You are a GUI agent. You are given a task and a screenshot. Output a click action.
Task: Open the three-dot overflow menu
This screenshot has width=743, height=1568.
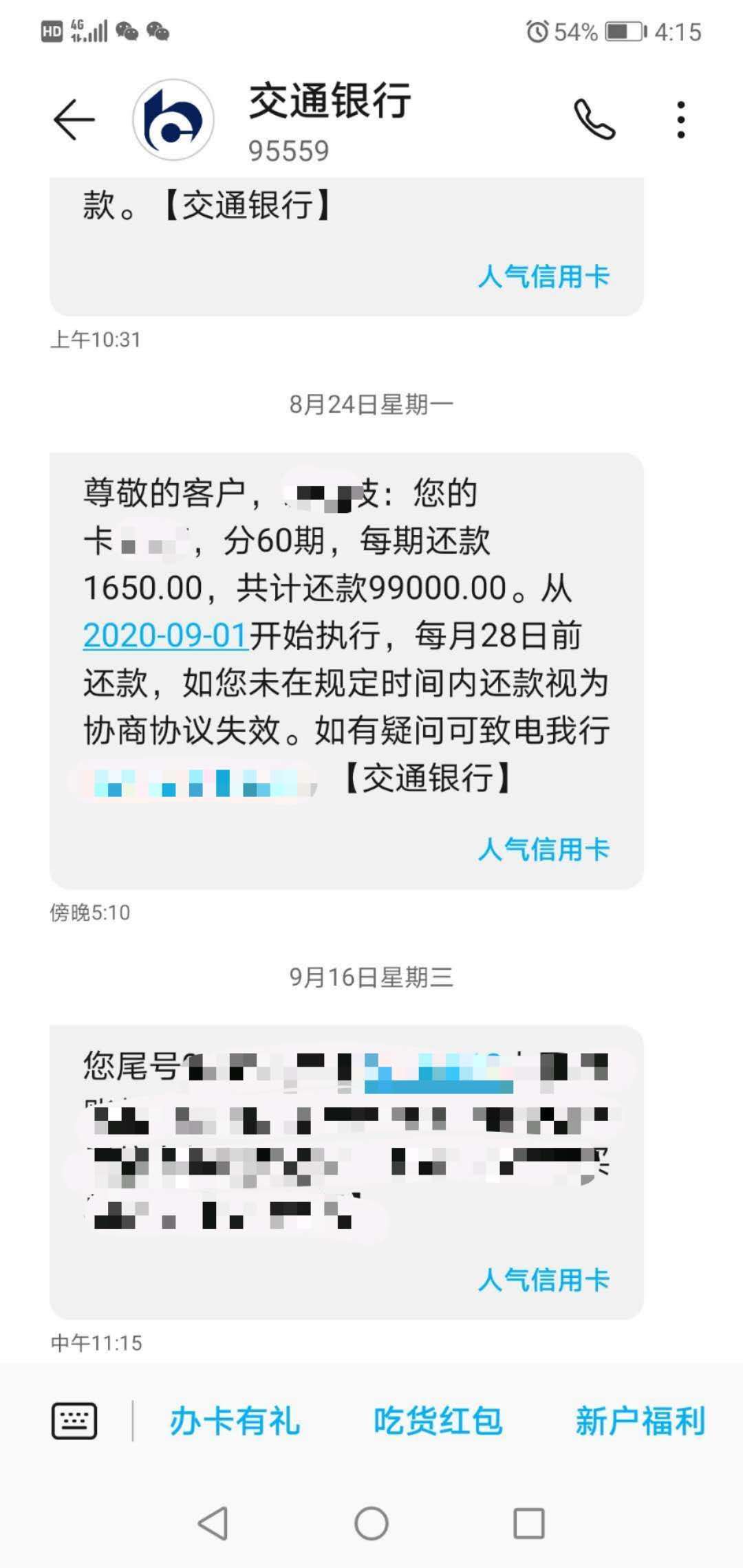click(x=680, y=120)
